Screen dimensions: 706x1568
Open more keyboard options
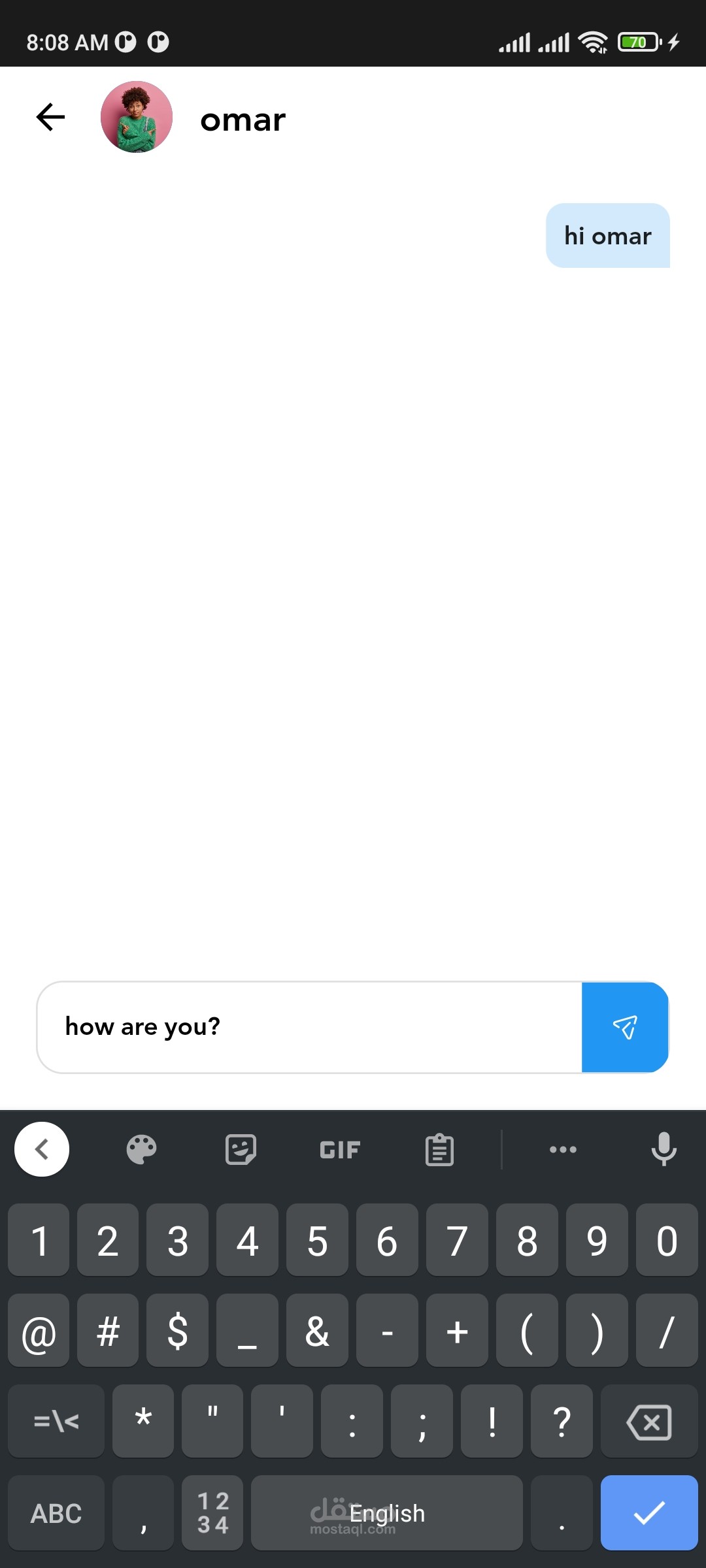pyautogui.click(x=563, y=1150)
